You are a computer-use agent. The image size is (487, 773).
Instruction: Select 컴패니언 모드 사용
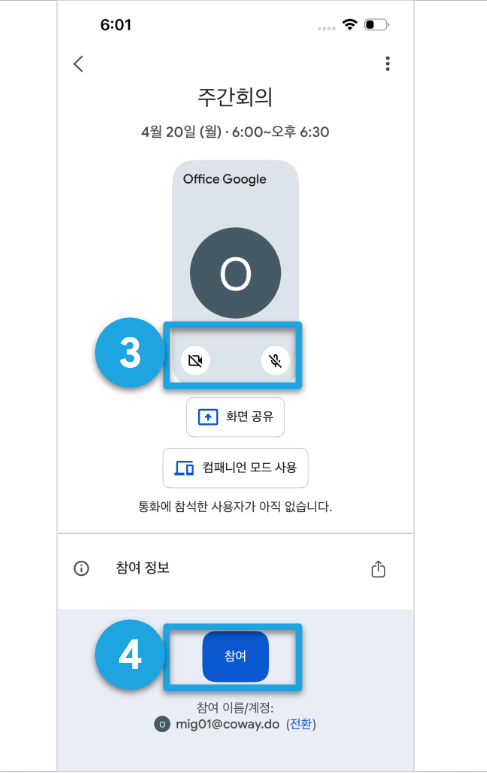coord(235,468)
